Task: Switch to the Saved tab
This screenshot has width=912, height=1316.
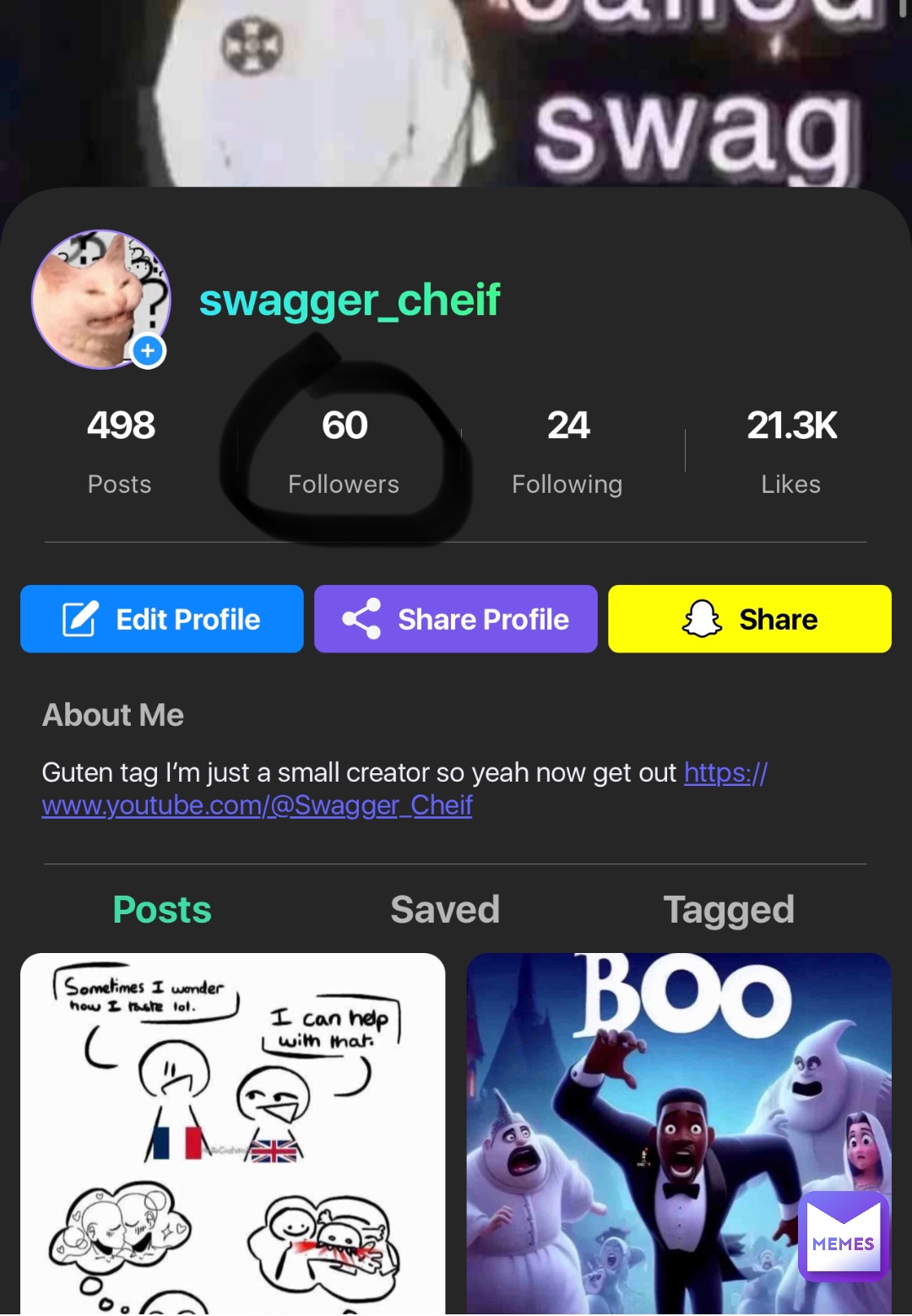Action: pos(445,910)
